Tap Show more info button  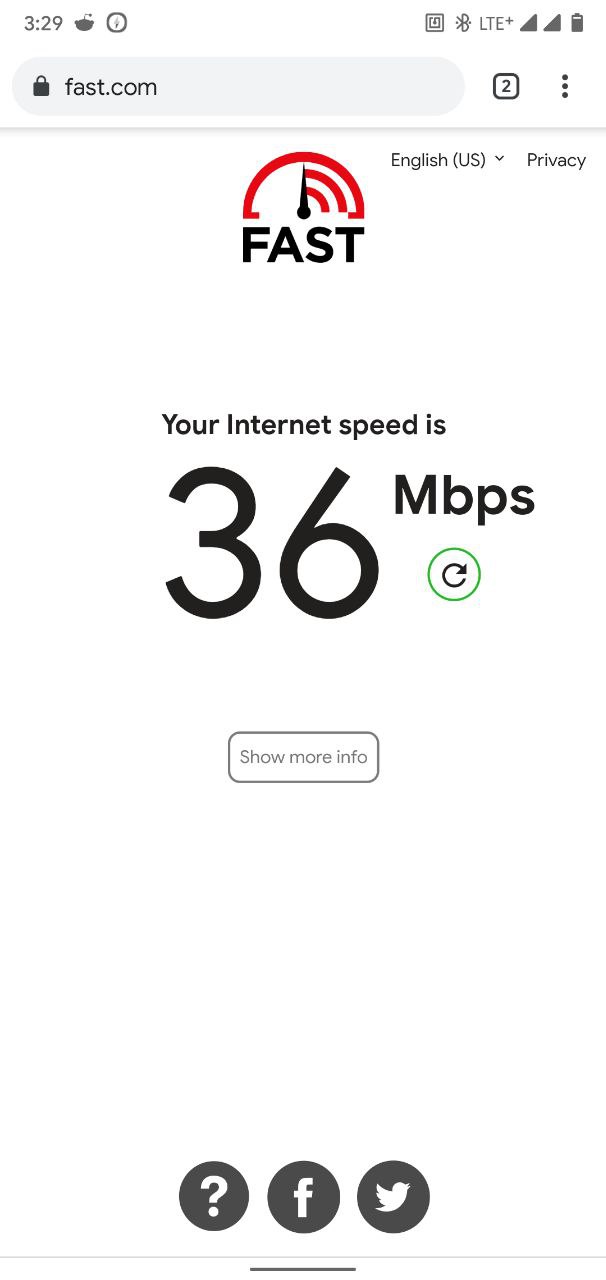tap(303, 757)
